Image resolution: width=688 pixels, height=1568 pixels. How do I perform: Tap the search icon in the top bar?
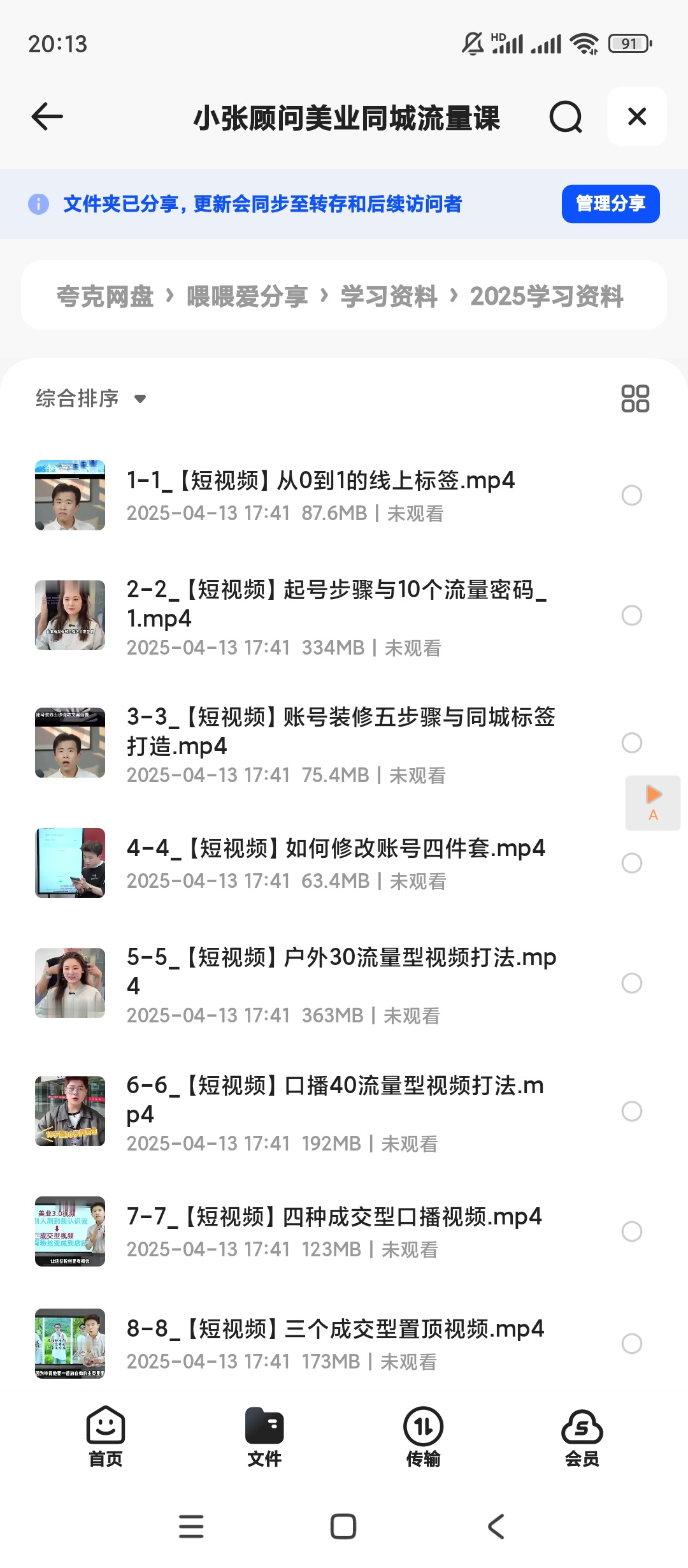pos(565,117)
